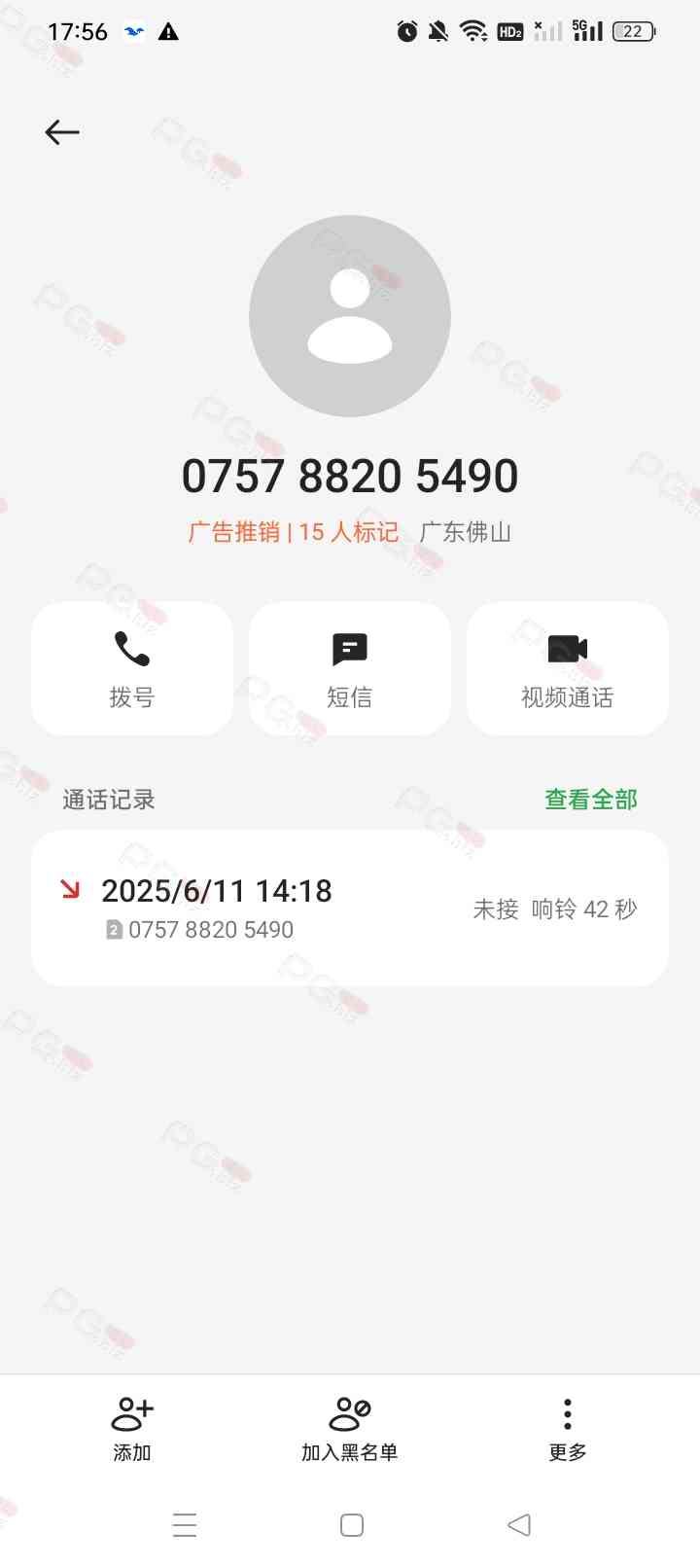The image size is (700, 1568).
Task: Open the missed call from 2025/6/11 14:18
Action: click(350, 909)
